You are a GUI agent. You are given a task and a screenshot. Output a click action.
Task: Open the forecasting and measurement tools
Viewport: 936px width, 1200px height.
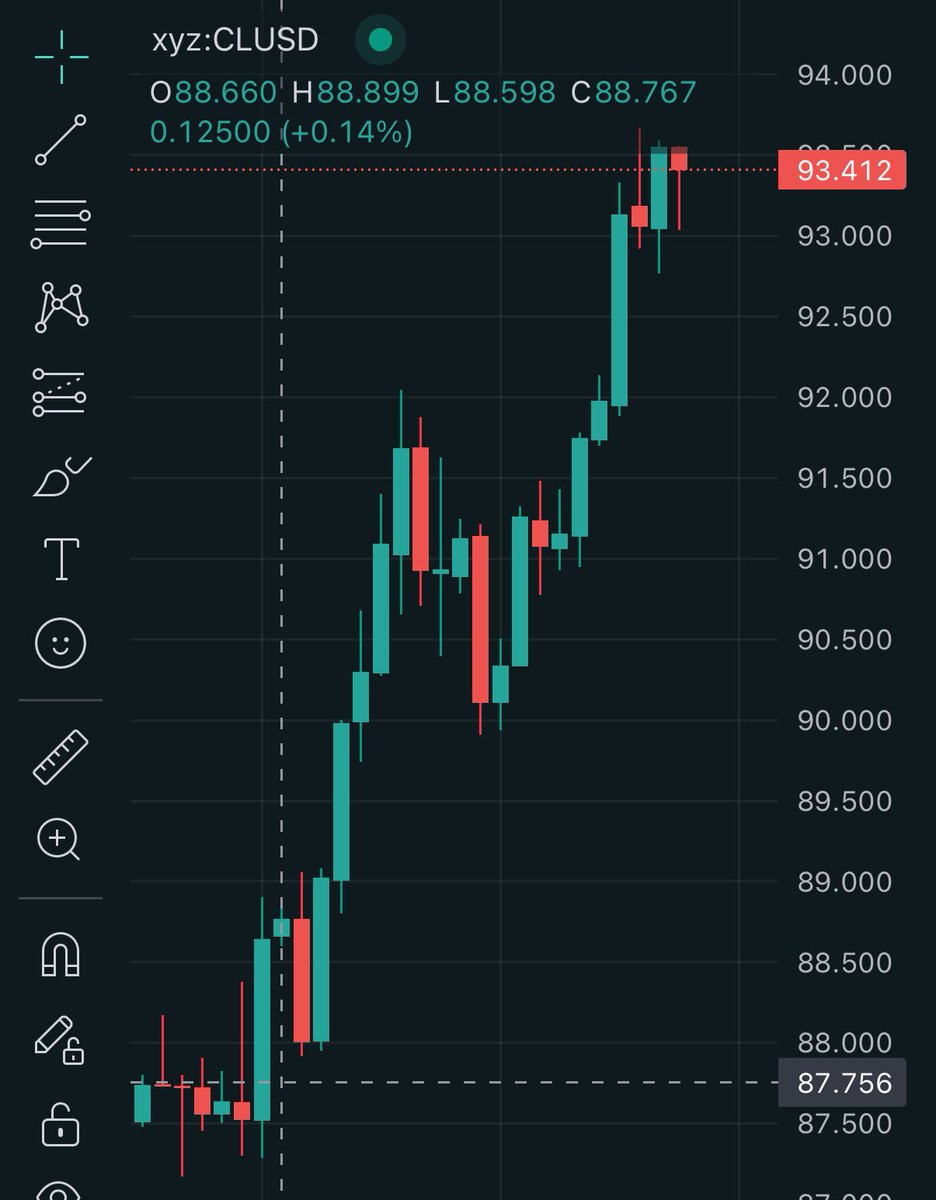click(x=61, y=392)
